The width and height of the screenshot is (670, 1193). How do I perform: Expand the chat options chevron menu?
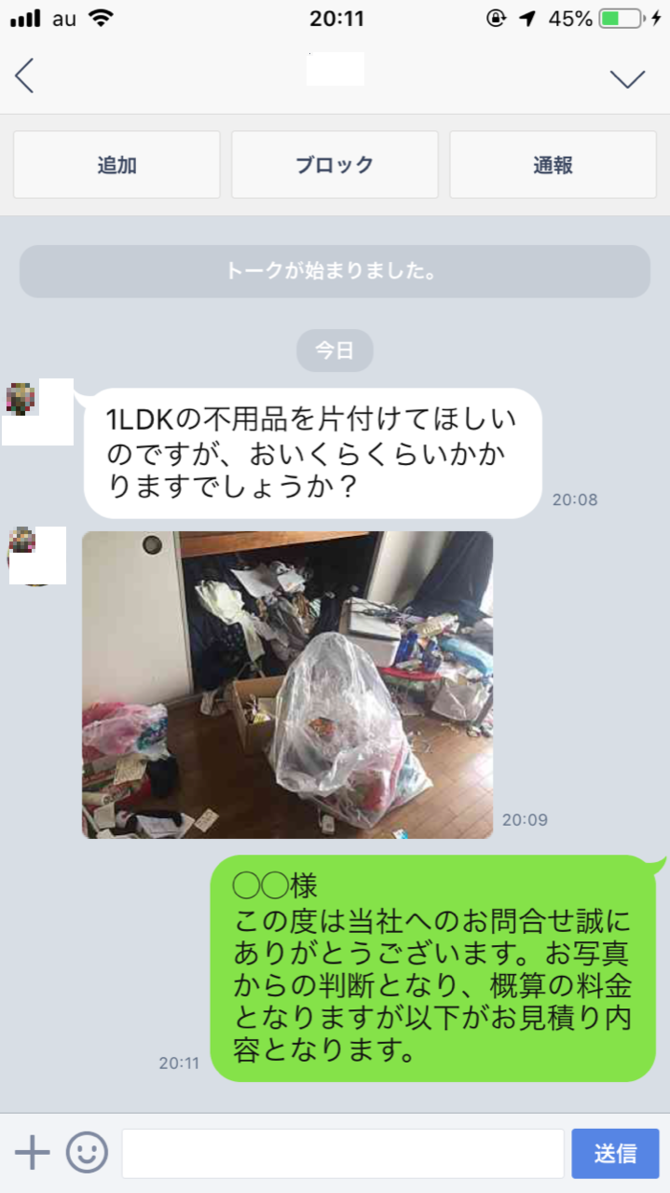(x=627, y=78)
